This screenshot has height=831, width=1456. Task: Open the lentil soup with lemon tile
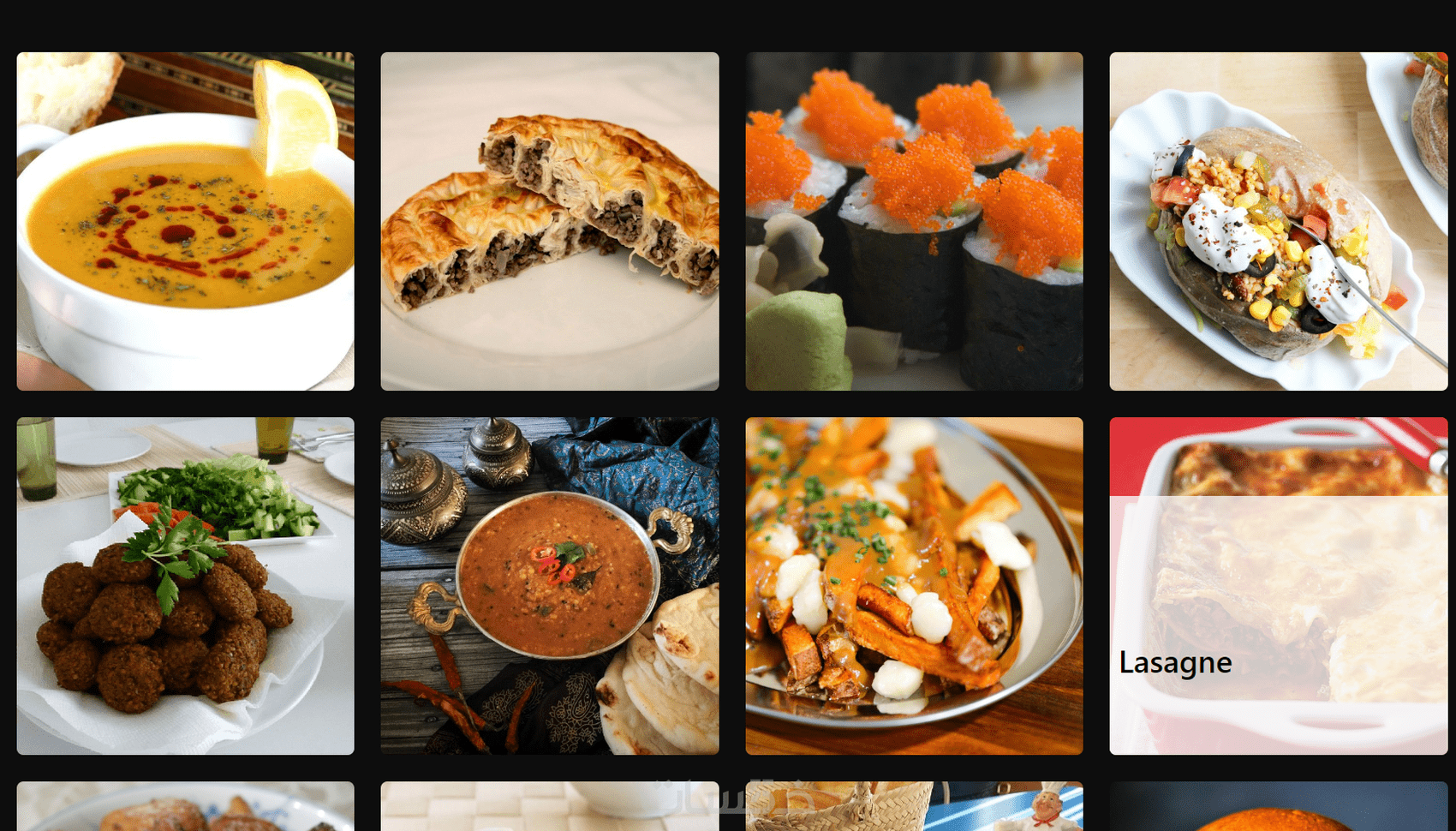[185, 221]
